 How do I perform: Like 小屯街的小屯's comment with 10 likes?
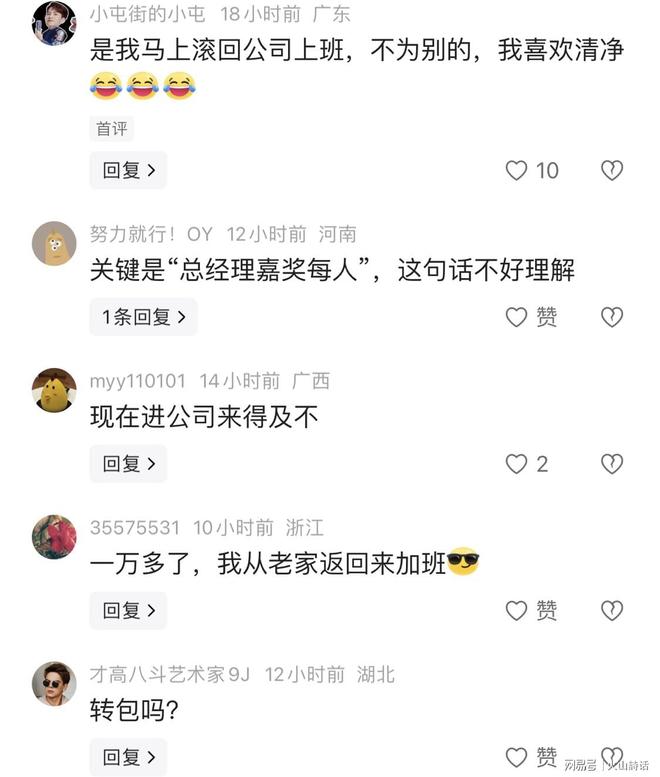517,171
